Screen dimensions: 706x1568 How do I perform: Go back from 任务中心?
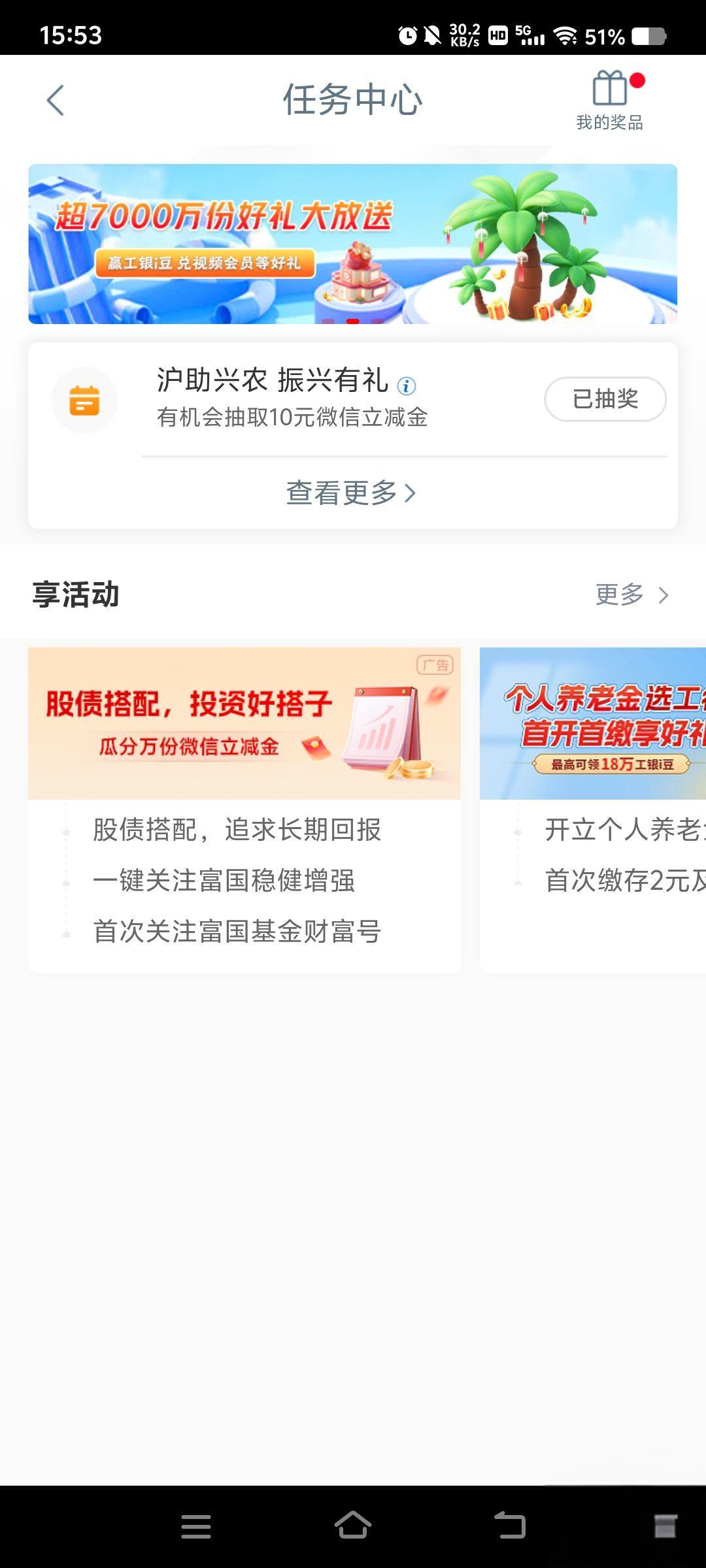click(x=56, y=101)
